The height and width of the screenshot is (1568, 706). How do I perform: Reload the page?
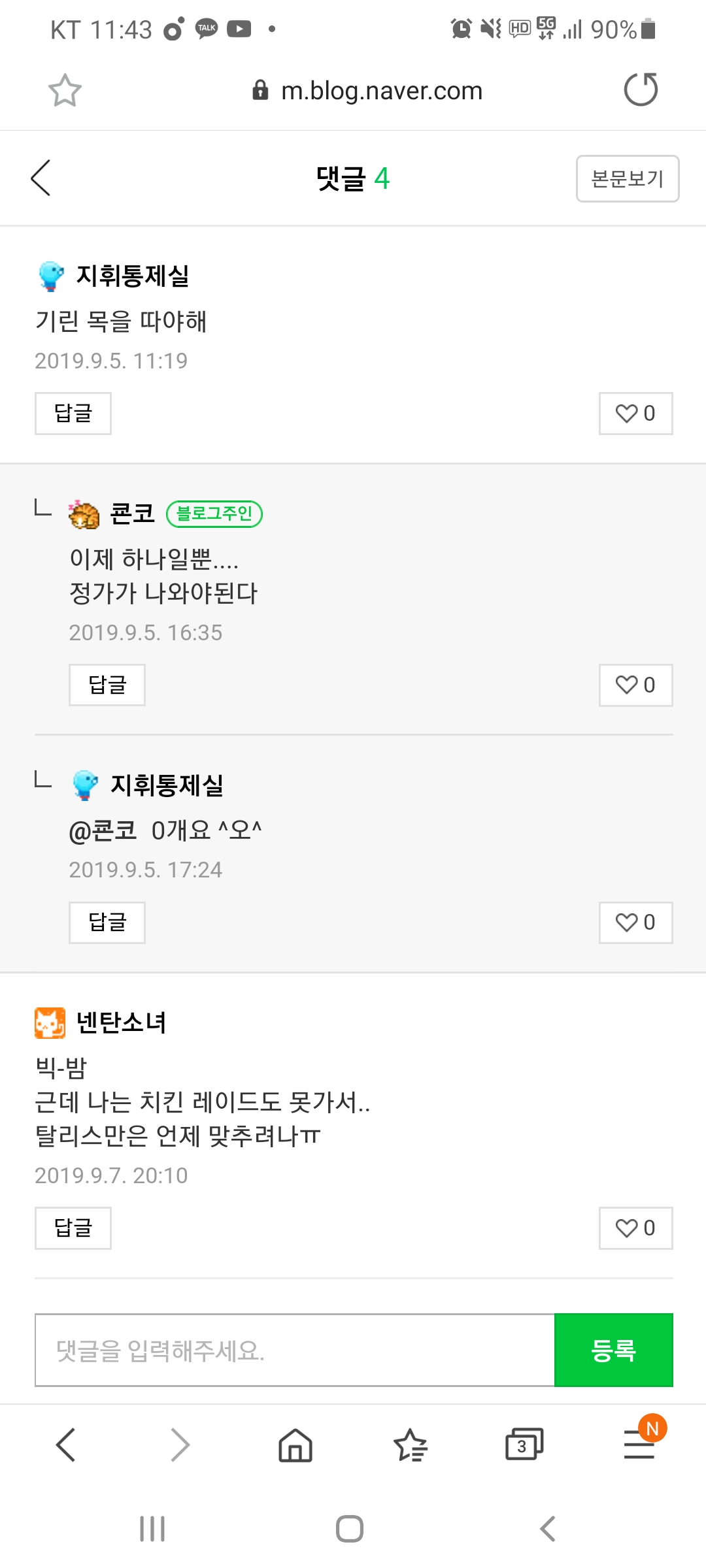pyautogui.click(x=641, y=90)
